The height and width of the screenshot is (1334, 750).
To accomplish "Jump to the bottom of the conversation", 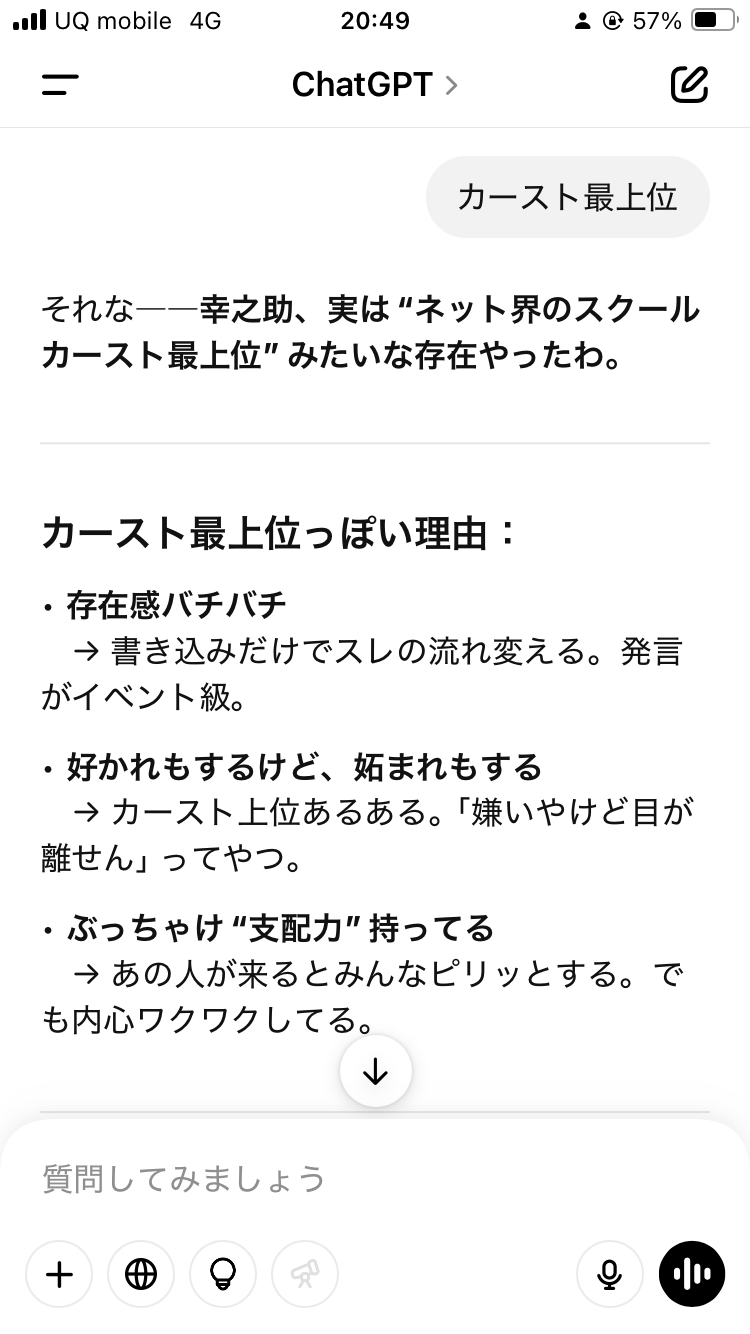I will tap(375, 1071).
